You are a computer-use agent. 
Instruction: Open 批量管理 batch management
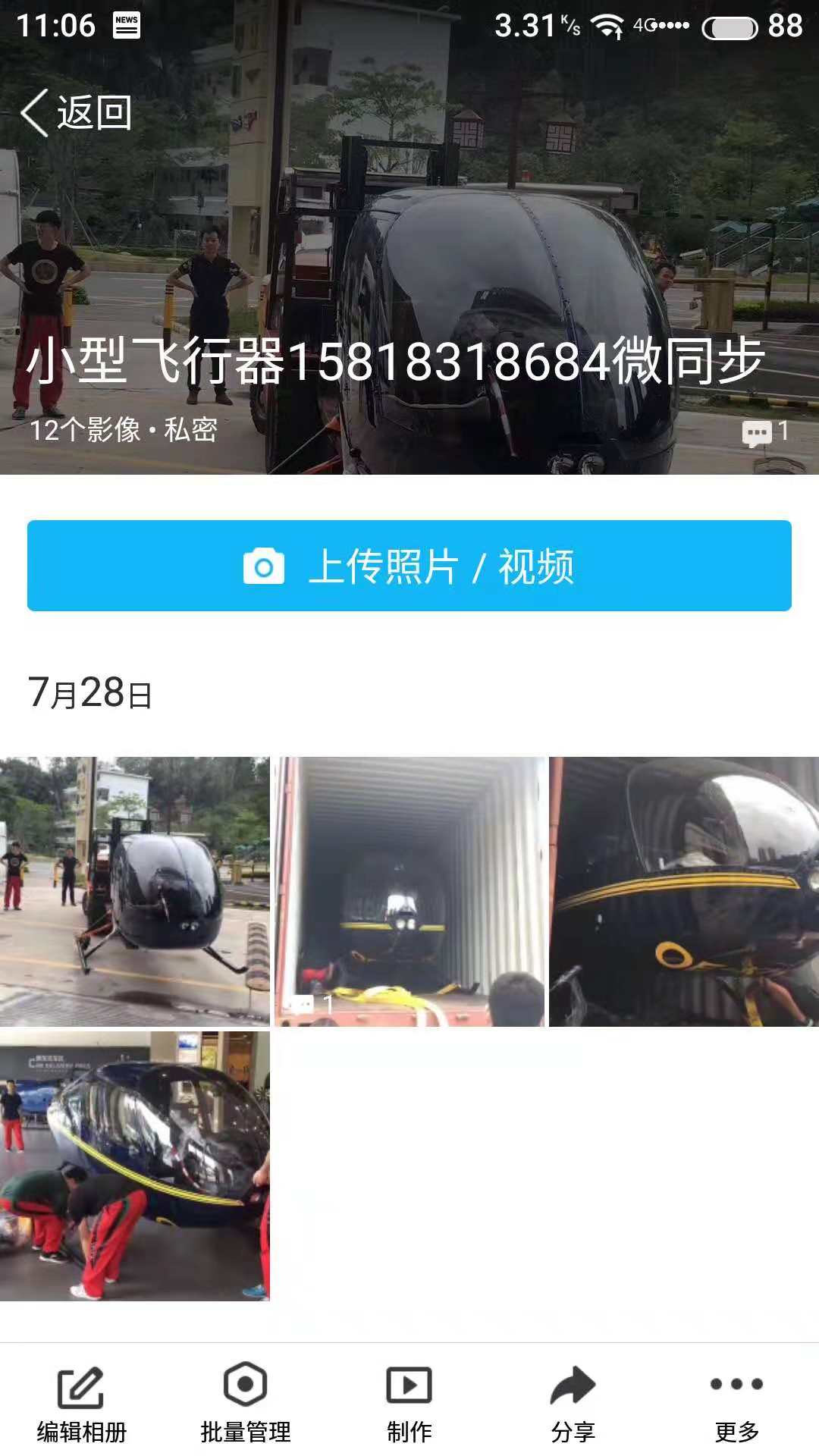click(x=245, y=1403)
